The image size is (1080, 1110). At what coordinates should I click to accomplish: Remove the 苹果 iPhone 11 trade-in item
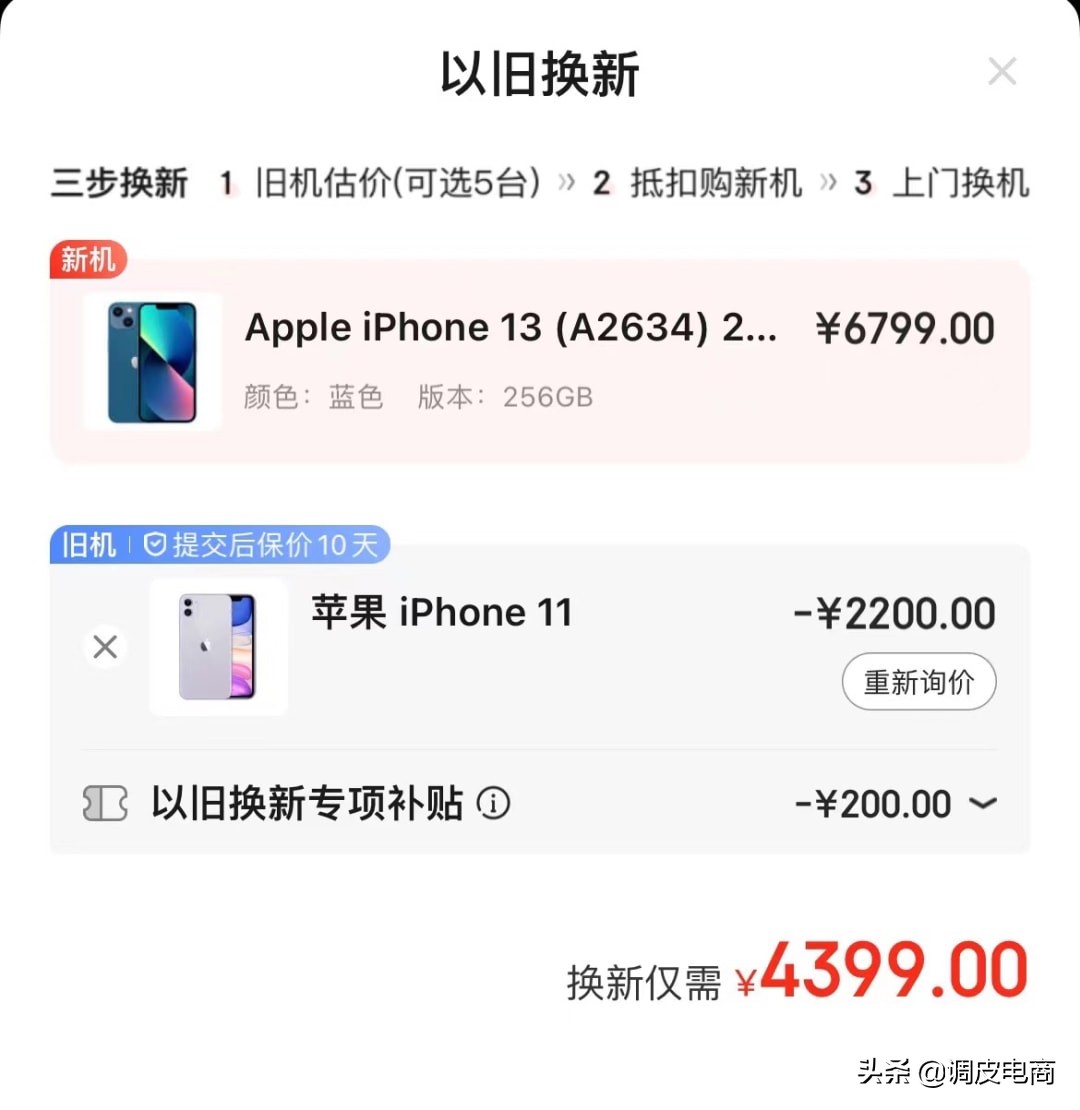(x=105, y=646)
